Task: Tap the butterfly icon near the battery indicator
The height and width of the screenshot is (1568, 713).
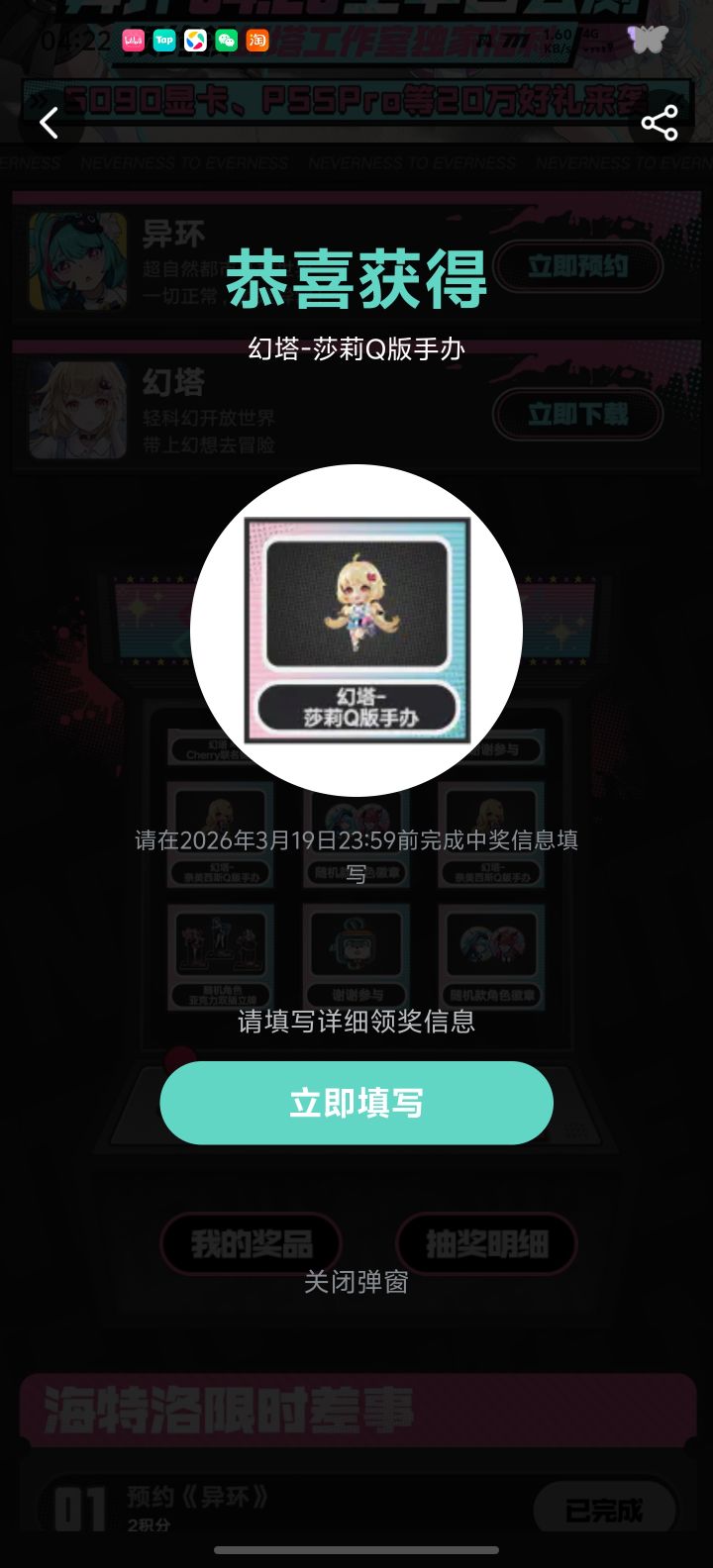Action: (x=649, y=38)
